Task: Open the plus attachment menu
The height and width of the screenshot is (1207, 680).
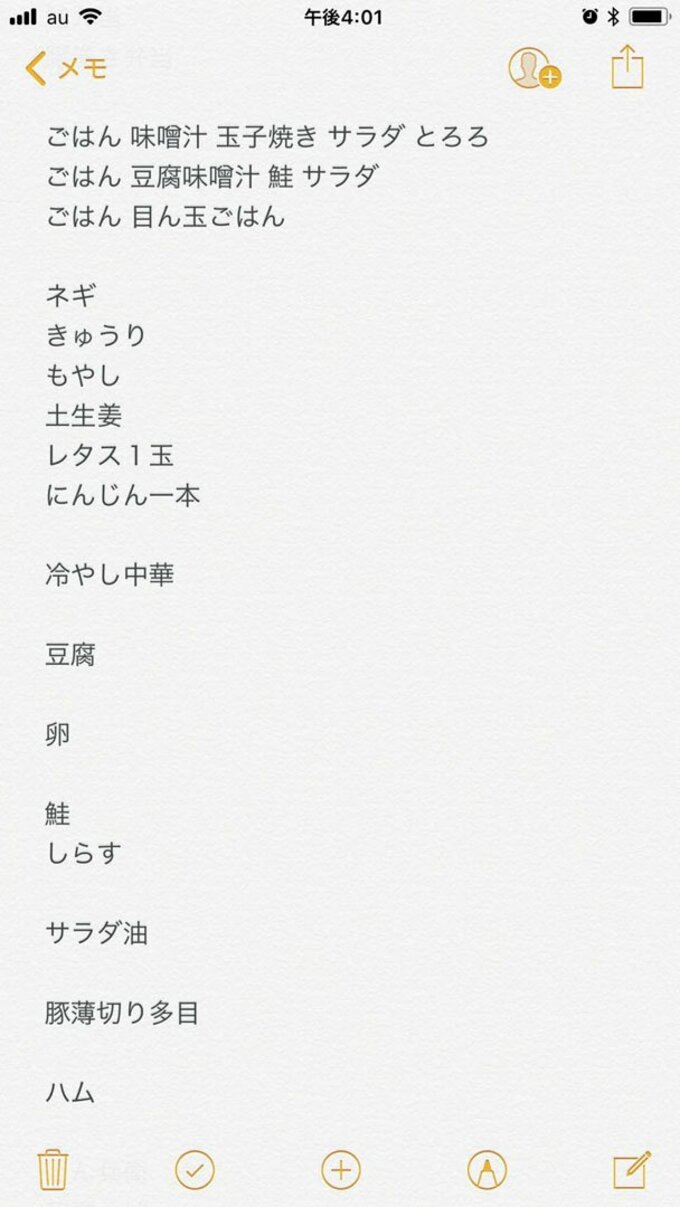Action: (x=340, y=1169)
